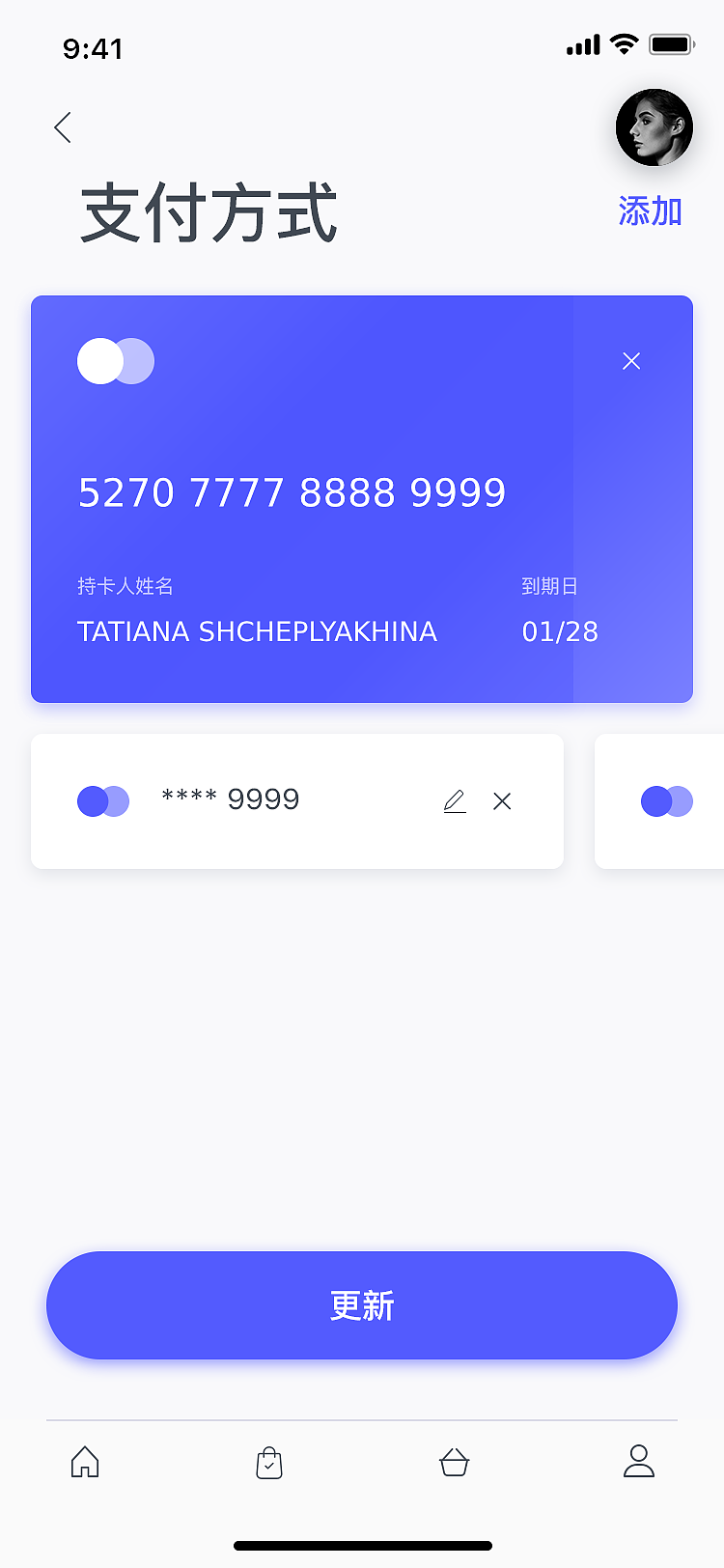The height and width of the screenshot is (1568, 724).
Task: Open the shopping bag icon
Action: [268, 1463]
